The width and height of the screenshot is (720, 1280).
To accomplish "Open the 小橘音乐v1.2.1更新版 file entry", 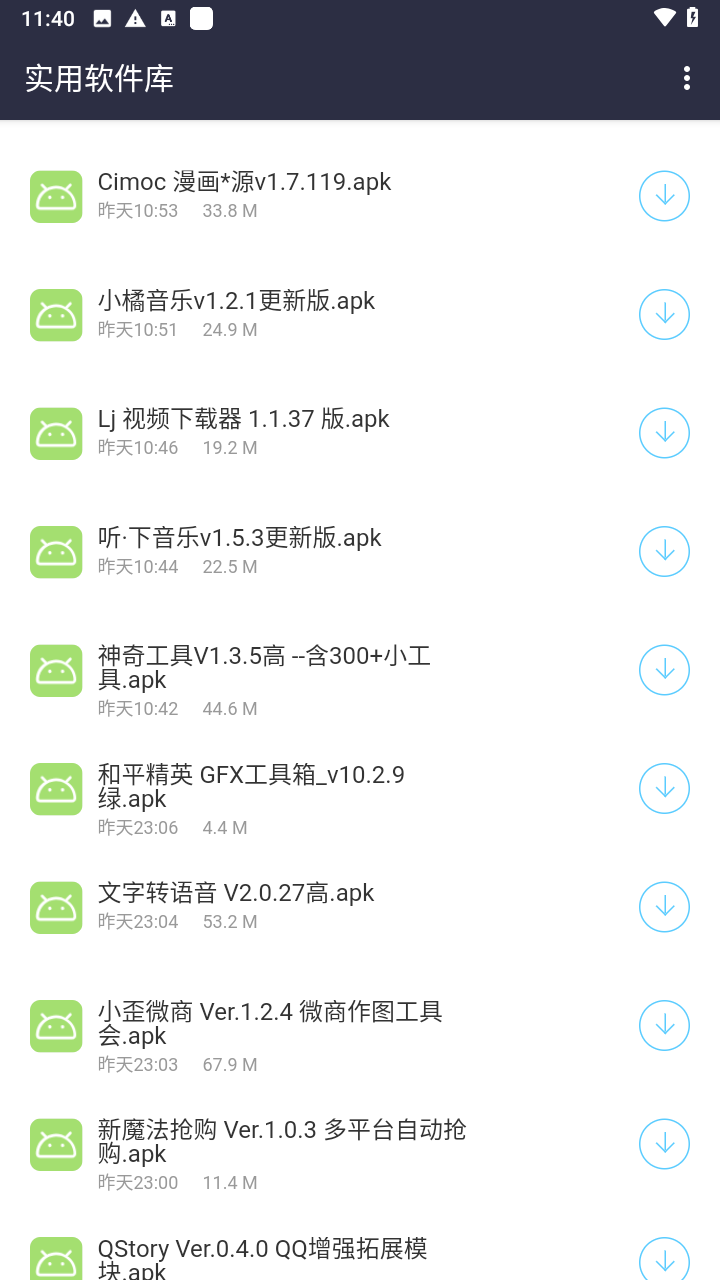I will pos(300,314).
